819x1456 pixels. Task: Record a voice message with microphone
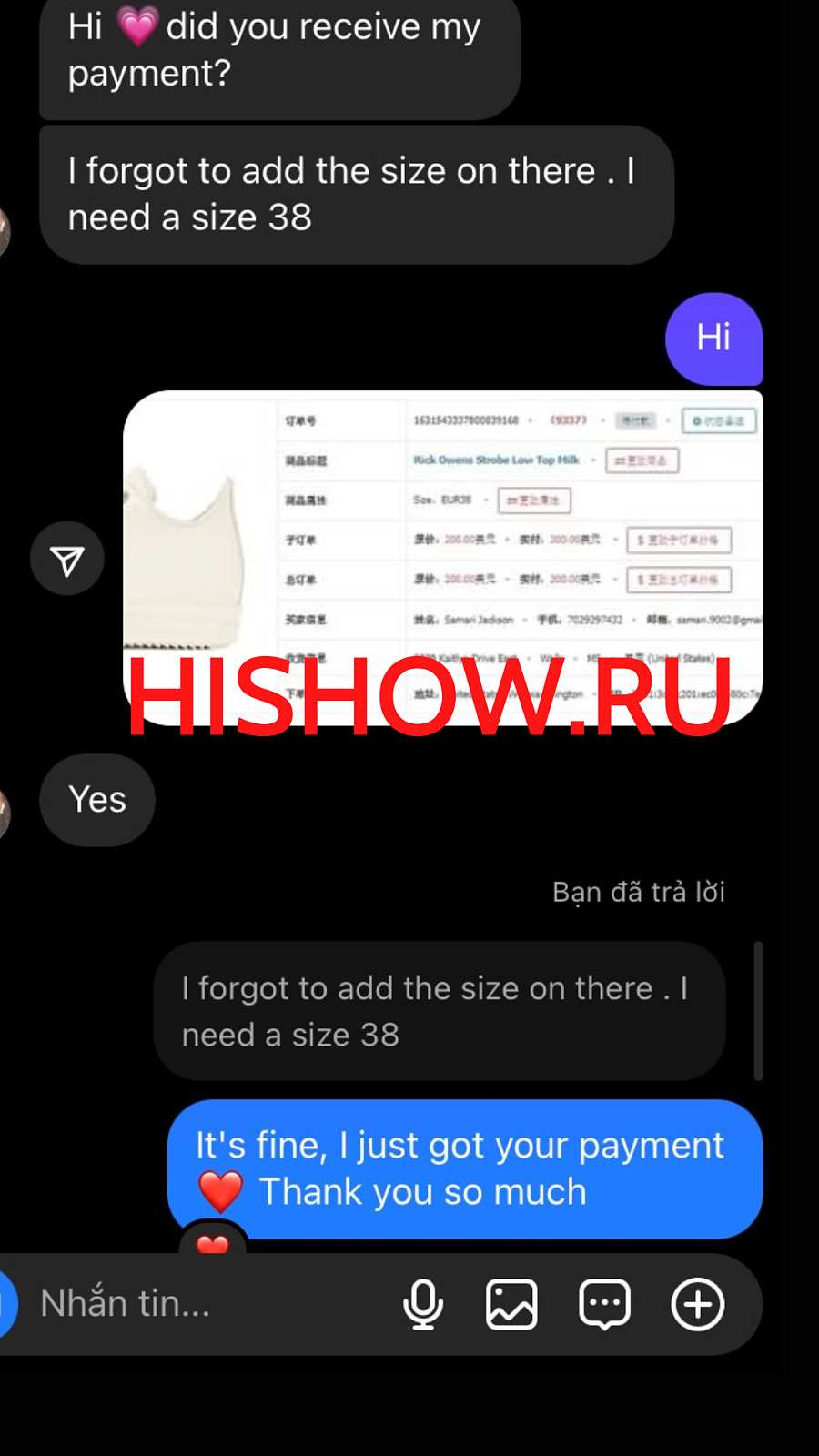pos(423,1304)
